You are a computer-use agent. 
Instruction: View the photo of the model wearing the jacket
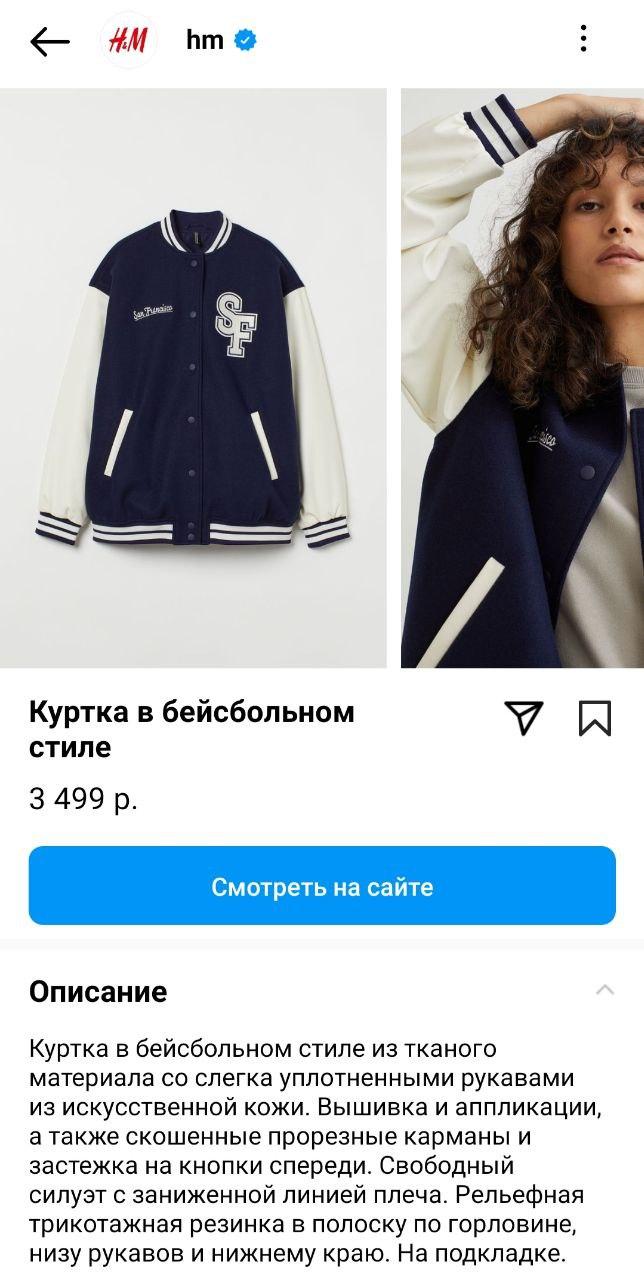click(x=522, y=378)
